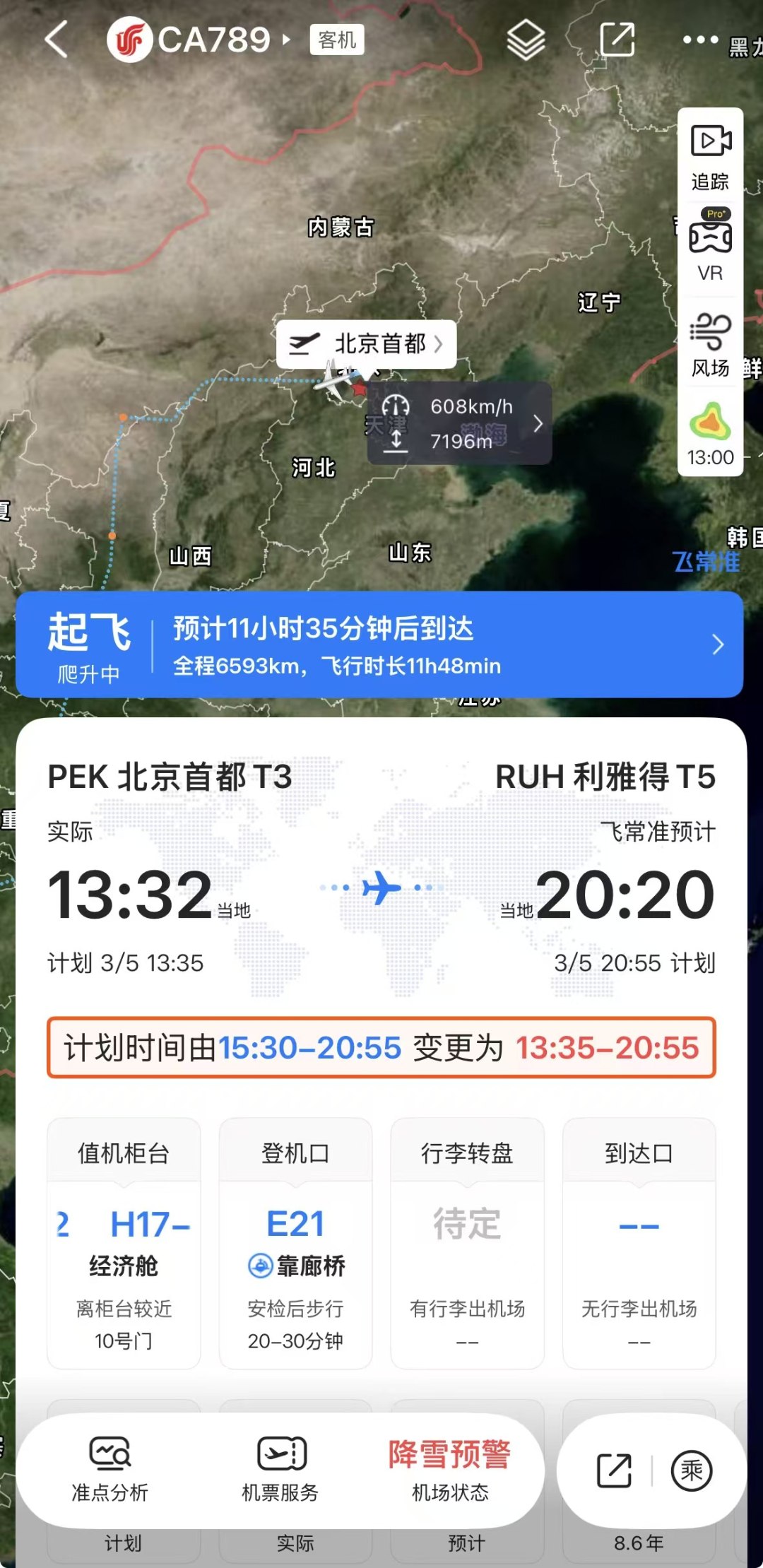
Task: Tap the share icon in top bar
Action: click(618, 40)
